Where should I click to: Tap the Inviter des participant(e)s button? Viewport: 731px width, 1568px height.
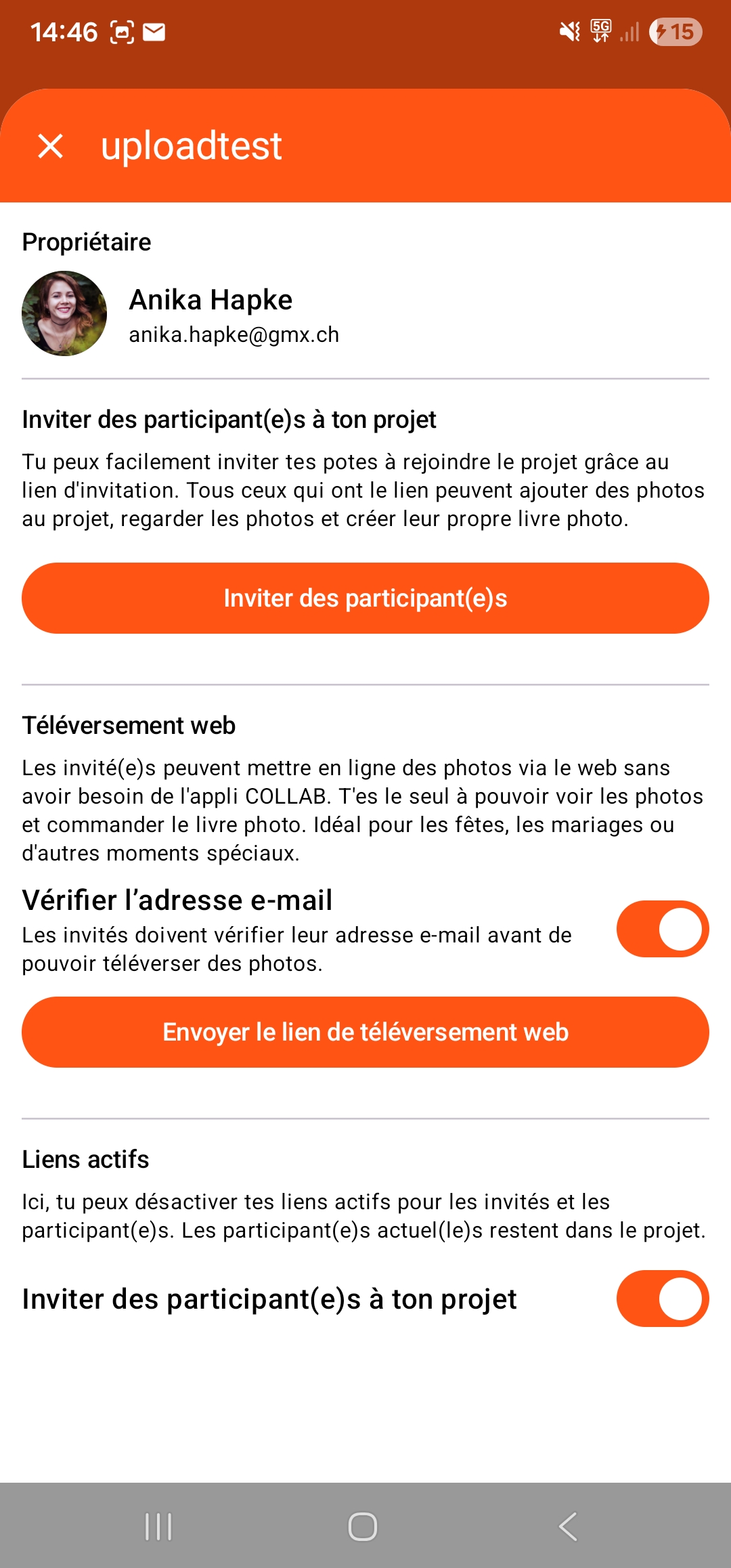point(365,598)
